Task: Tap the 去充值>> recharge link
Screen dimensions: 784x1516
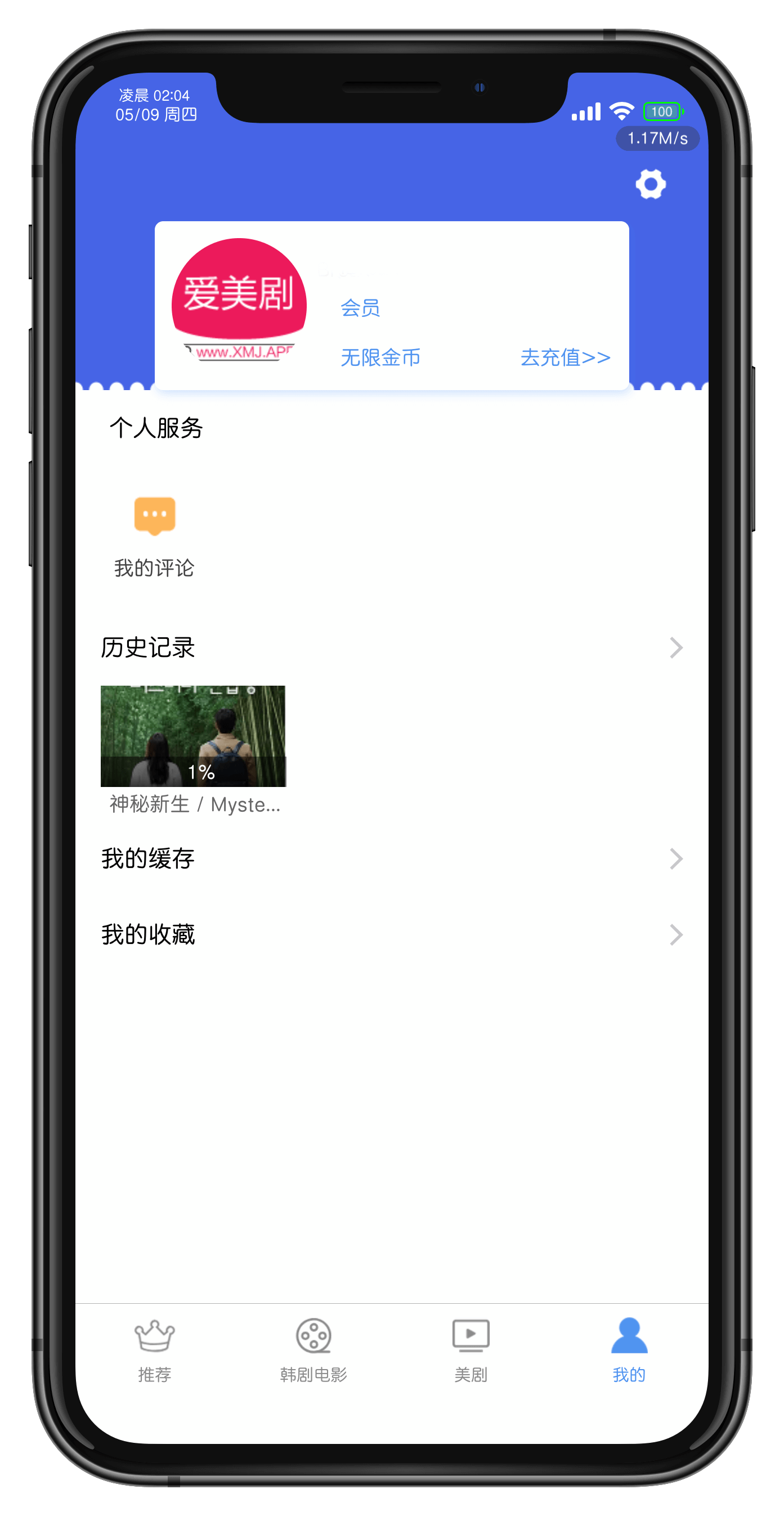Action: (x=565, y=357)
